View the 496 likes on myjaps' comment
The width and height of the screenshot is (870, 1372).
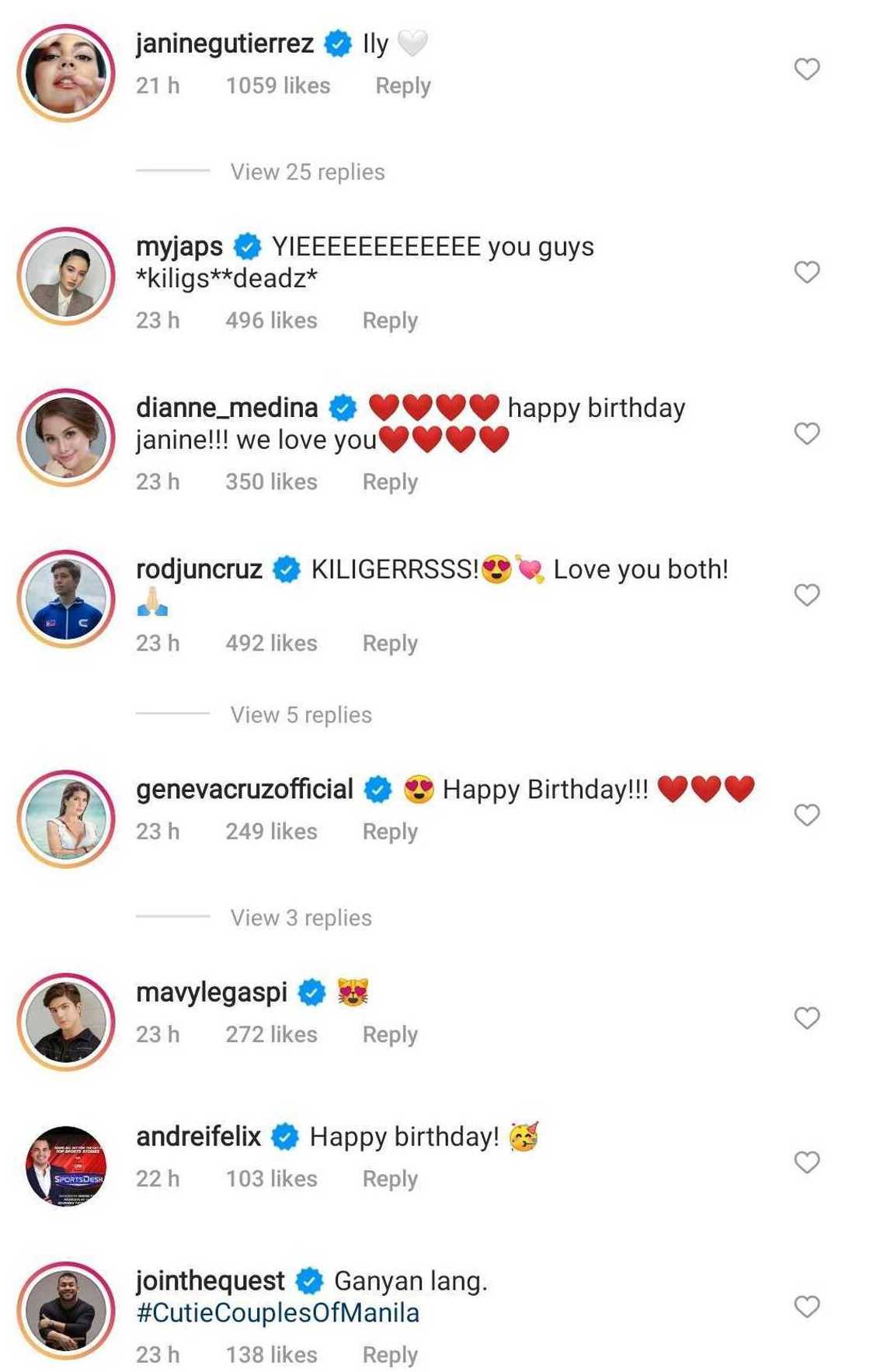270,320
